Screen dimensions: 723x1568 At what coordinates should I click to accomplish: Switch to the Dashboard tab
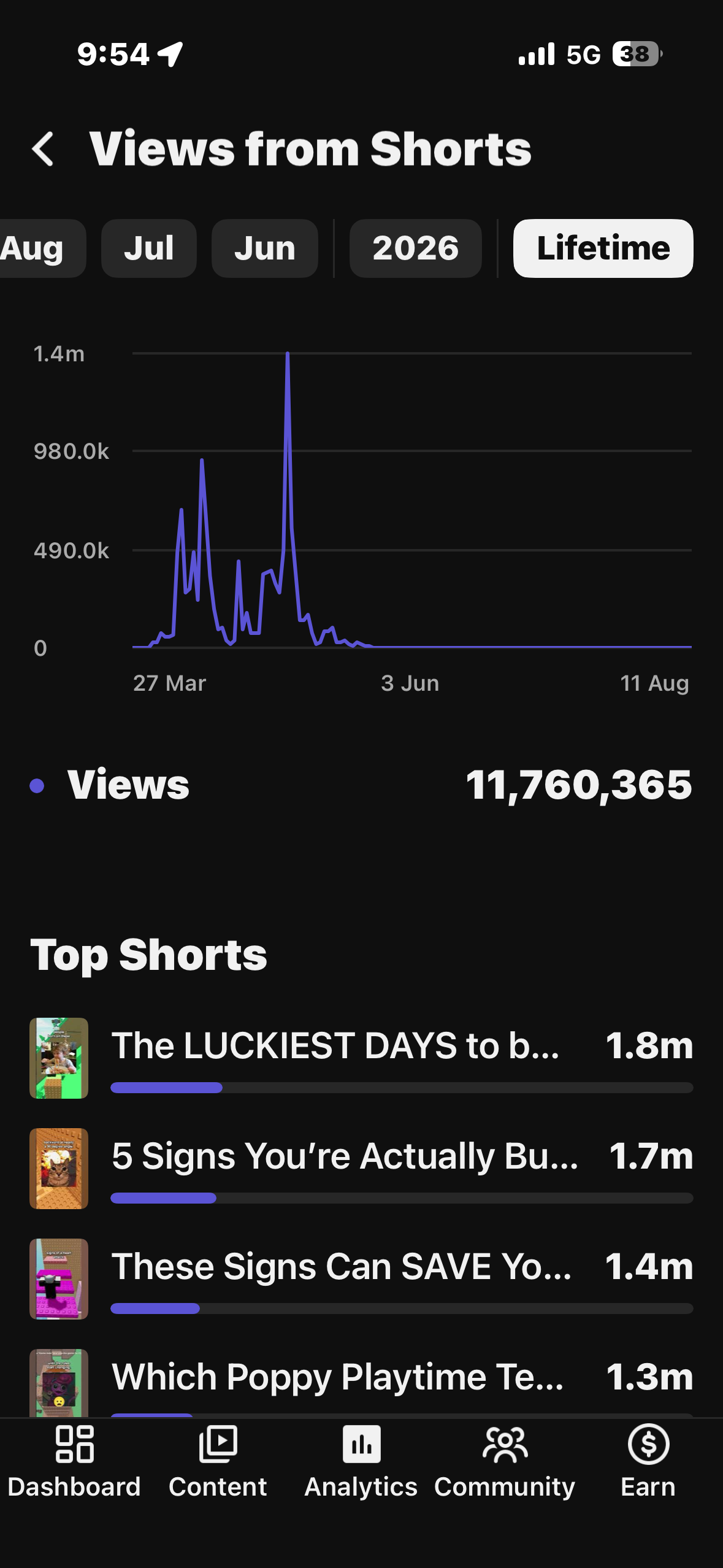point(74,1462)
